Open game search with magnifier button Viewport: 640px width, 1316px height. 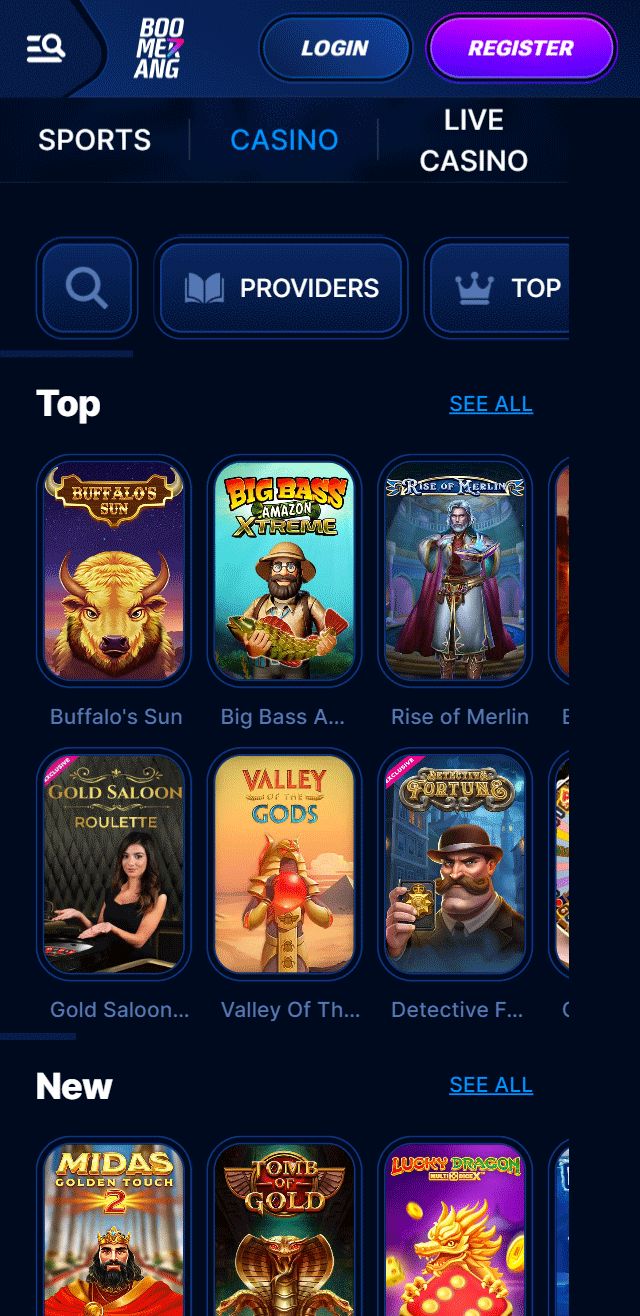(x=87, y=288)
